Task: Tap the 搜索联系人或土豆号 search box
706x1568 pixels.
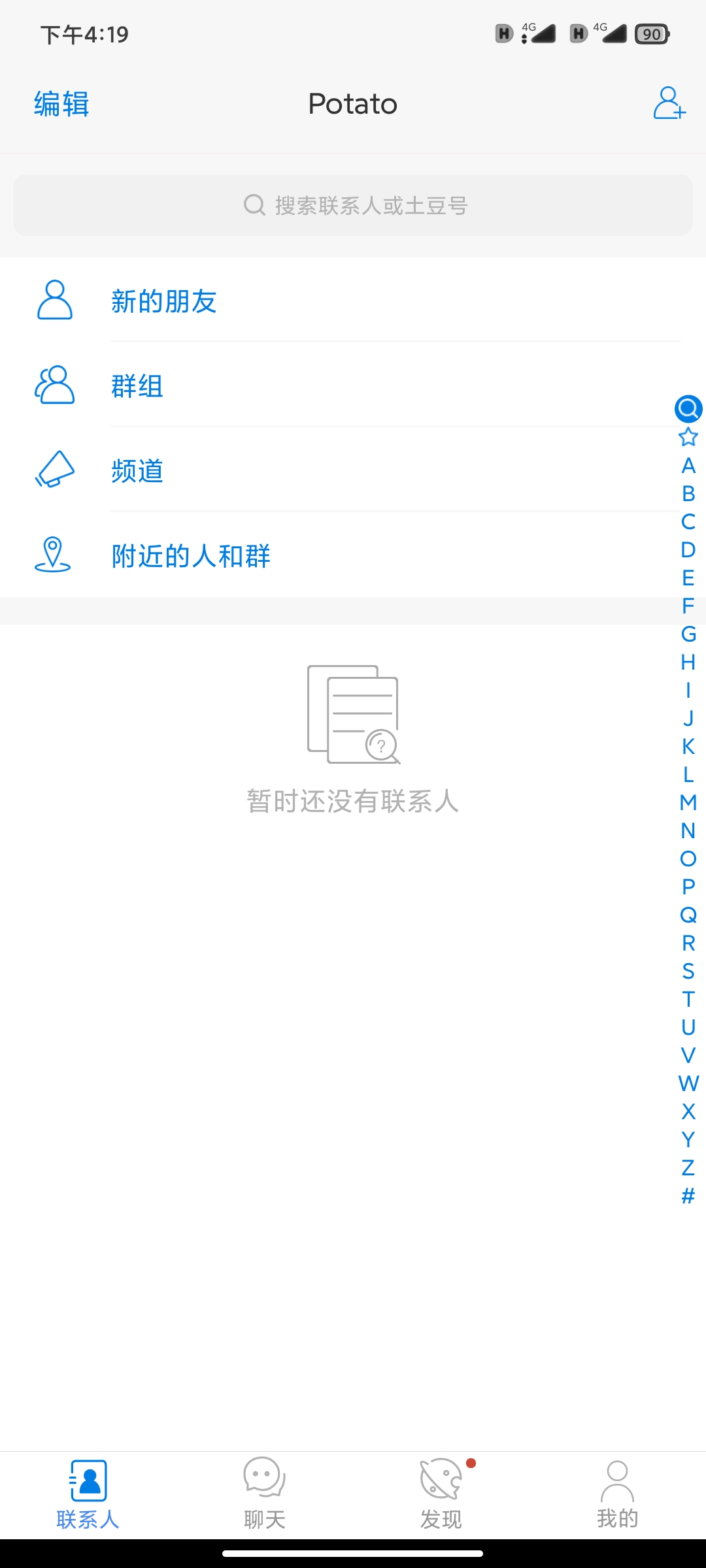Action: [x=353, y=205]
